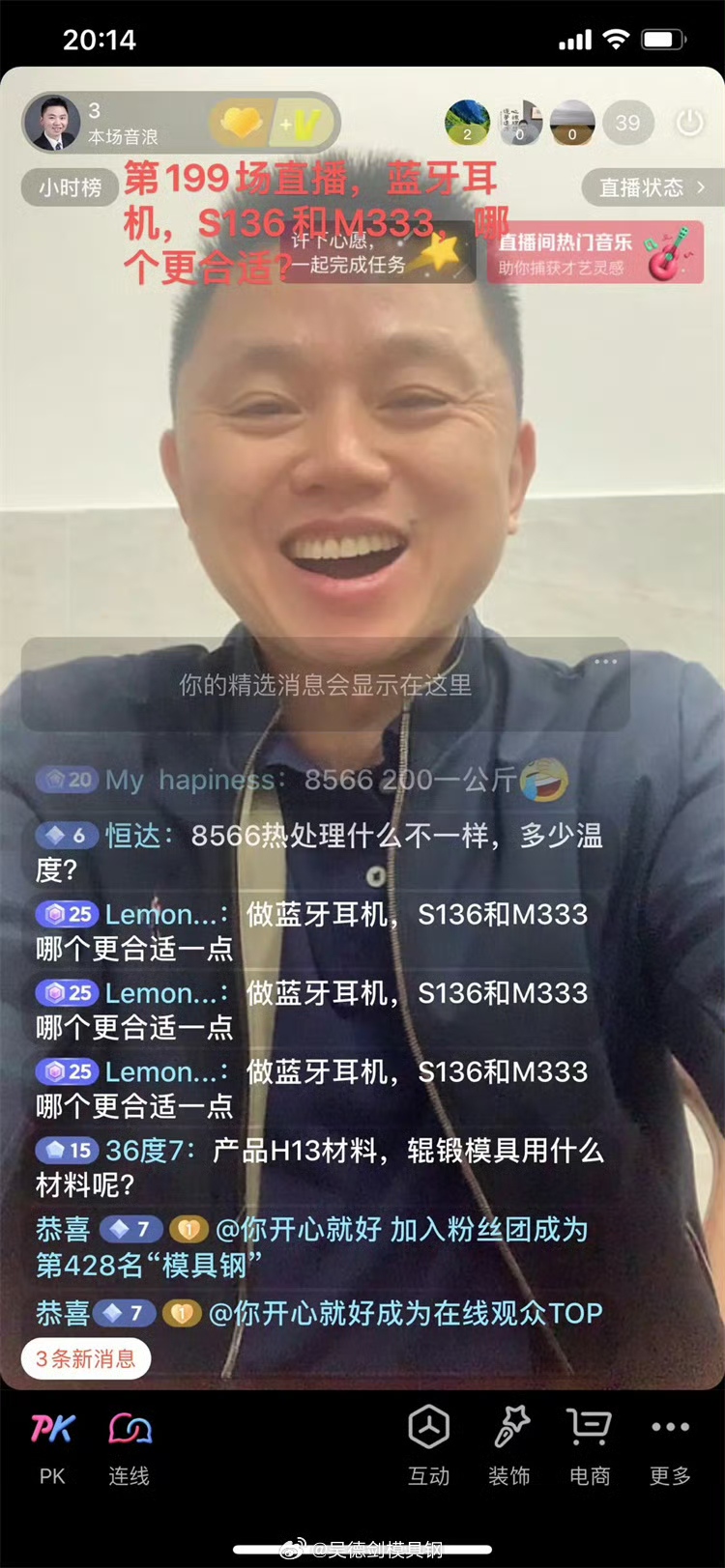End the livestream with power icon
This screenshot has width=725, height=1568.
coord(689,124)
